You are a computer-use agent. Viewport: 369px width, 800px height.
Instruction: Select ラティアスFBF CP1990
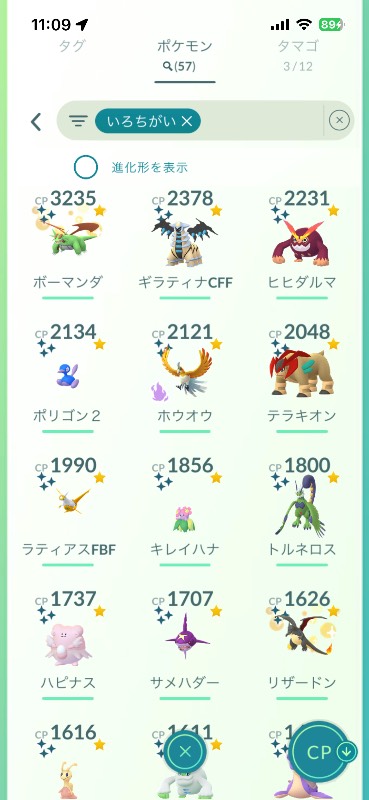coord(68,511)
